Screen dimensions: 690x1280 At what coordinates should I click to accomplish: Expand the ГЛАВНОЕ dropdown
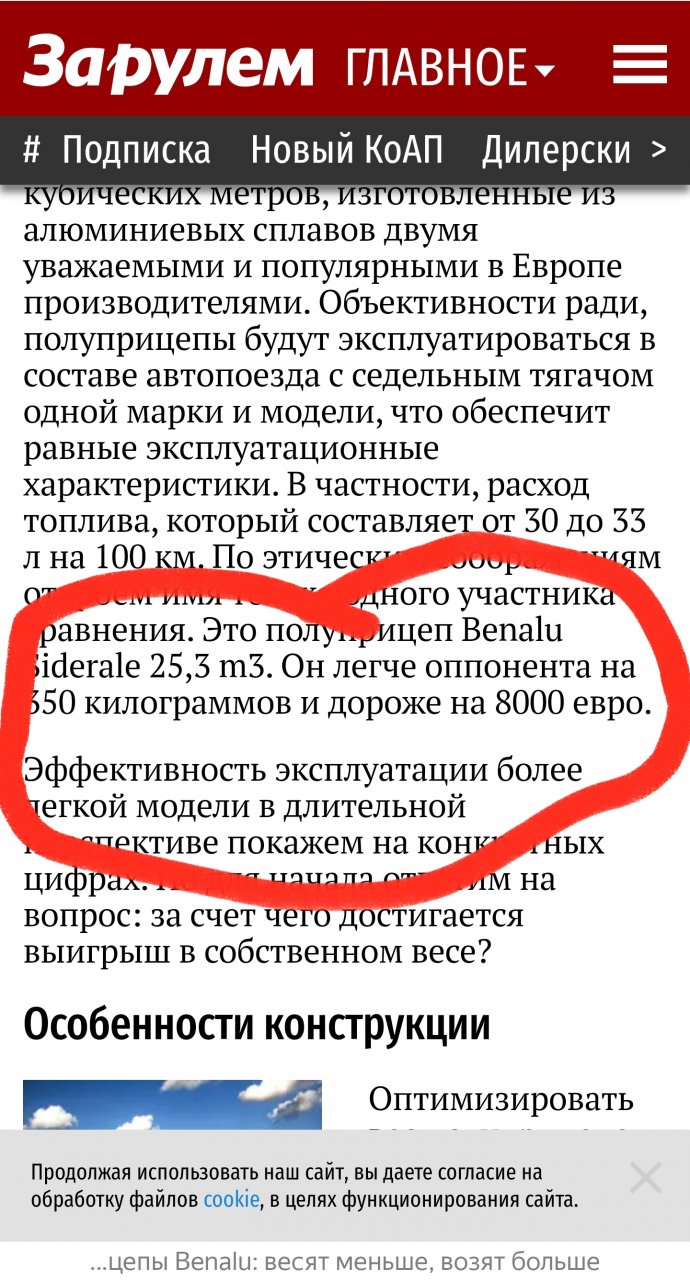click(x=449, y=67)
